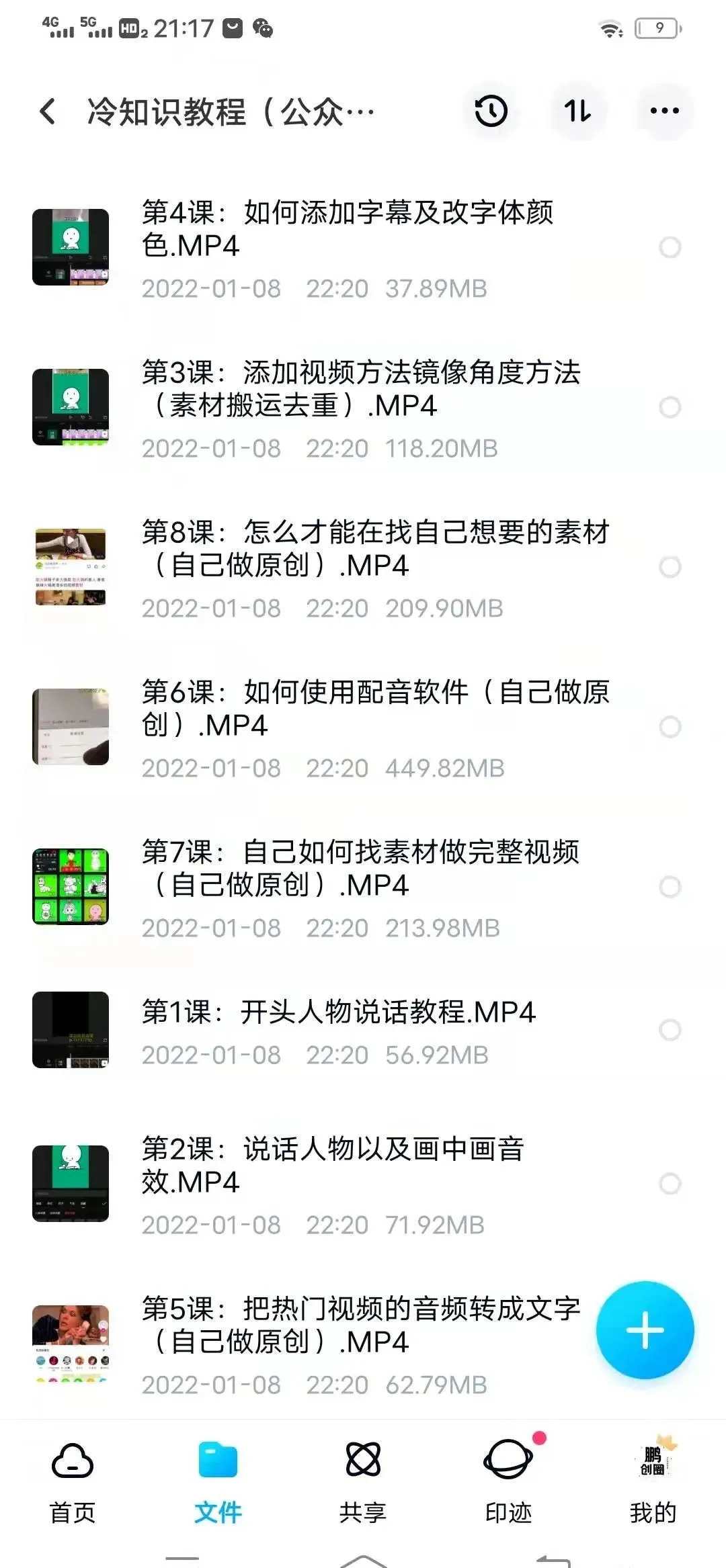Tick the selection circle for 第6课 配音软件

point(670,727)
